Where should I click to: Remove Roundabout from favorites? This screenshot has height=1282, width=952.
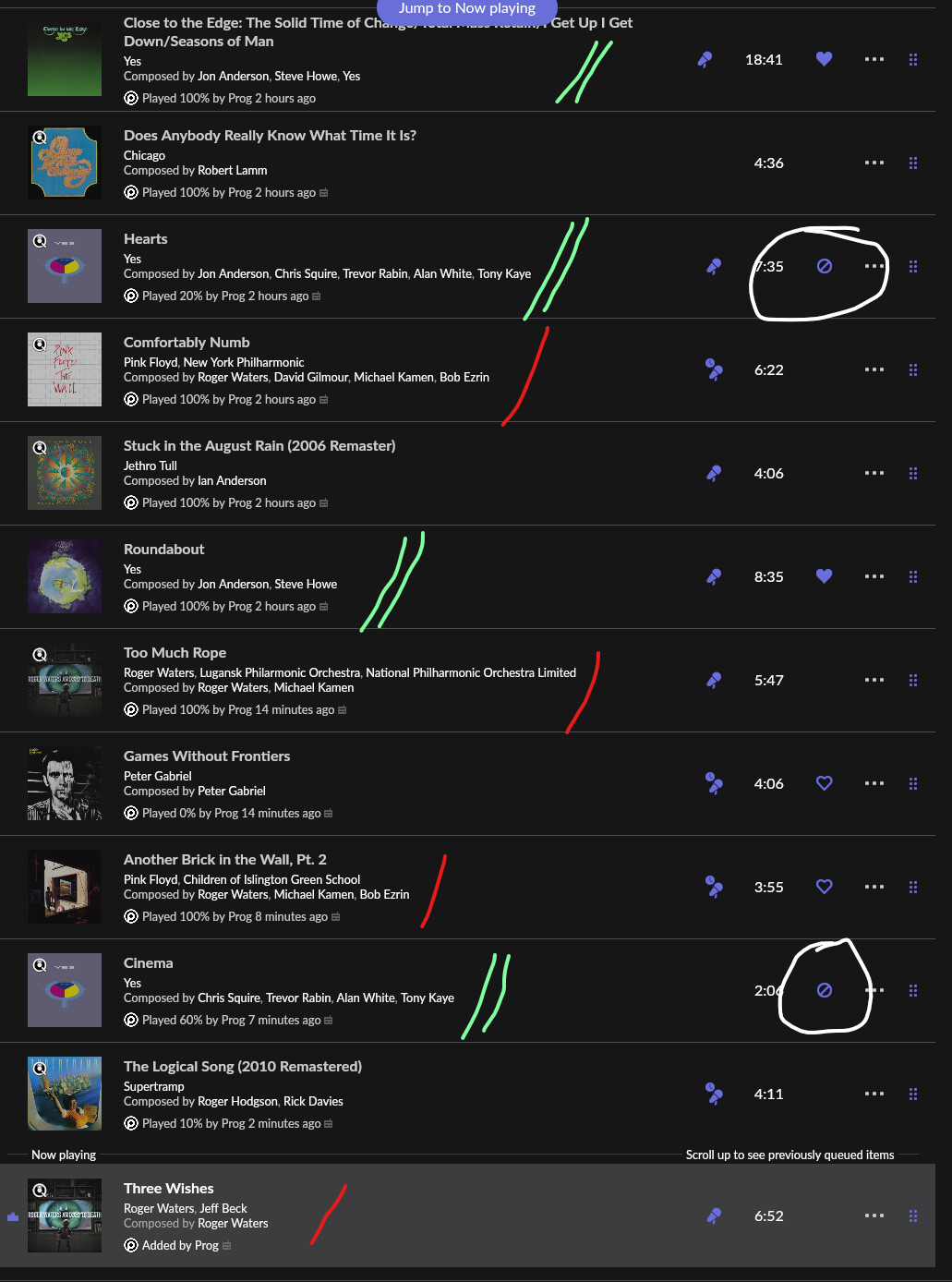825,576
